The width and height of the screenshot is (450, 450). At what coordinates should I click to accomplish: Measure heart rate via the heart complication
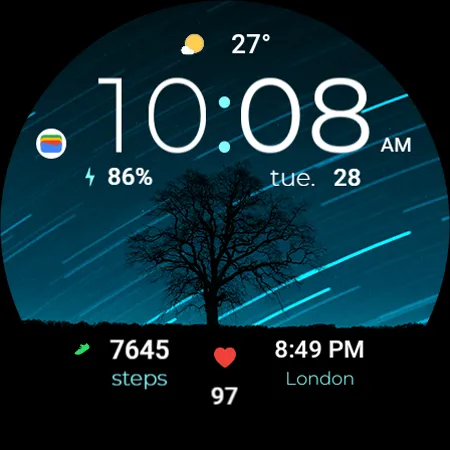(x=225, y=376)
